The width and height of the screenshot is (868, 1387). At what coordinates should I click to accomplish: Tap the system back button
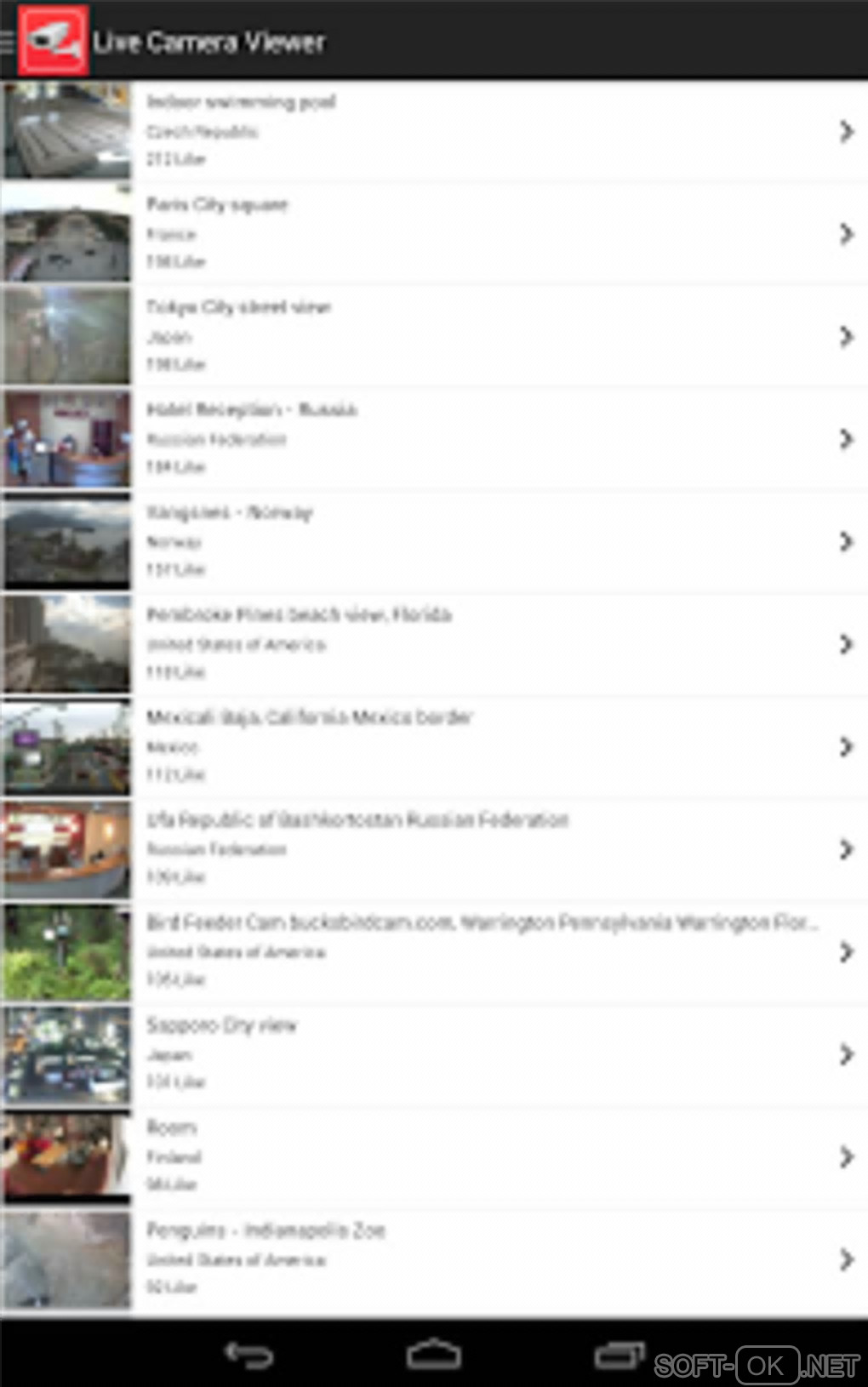[248, 1355]
